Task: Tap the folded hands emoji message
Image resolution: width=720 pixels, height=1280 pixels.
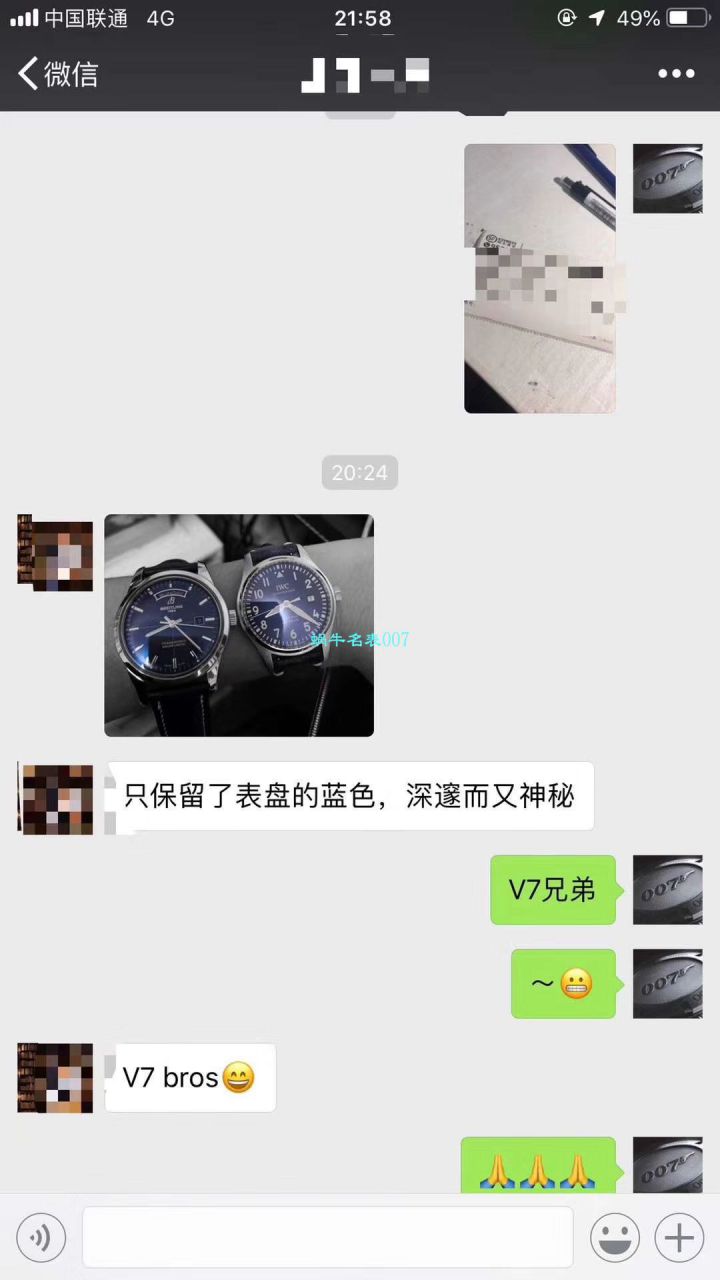Action: 538,1163
